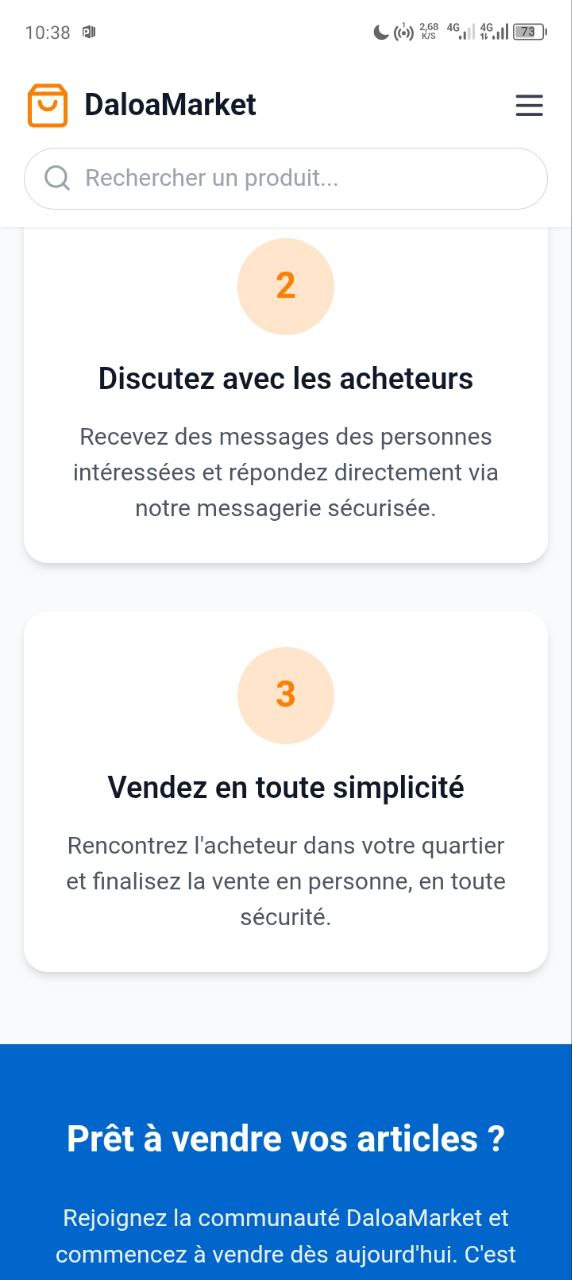This screenshot has height=1280, width=572.
Task: Open the hamburger menu
Action: click(x=529, y=105)
